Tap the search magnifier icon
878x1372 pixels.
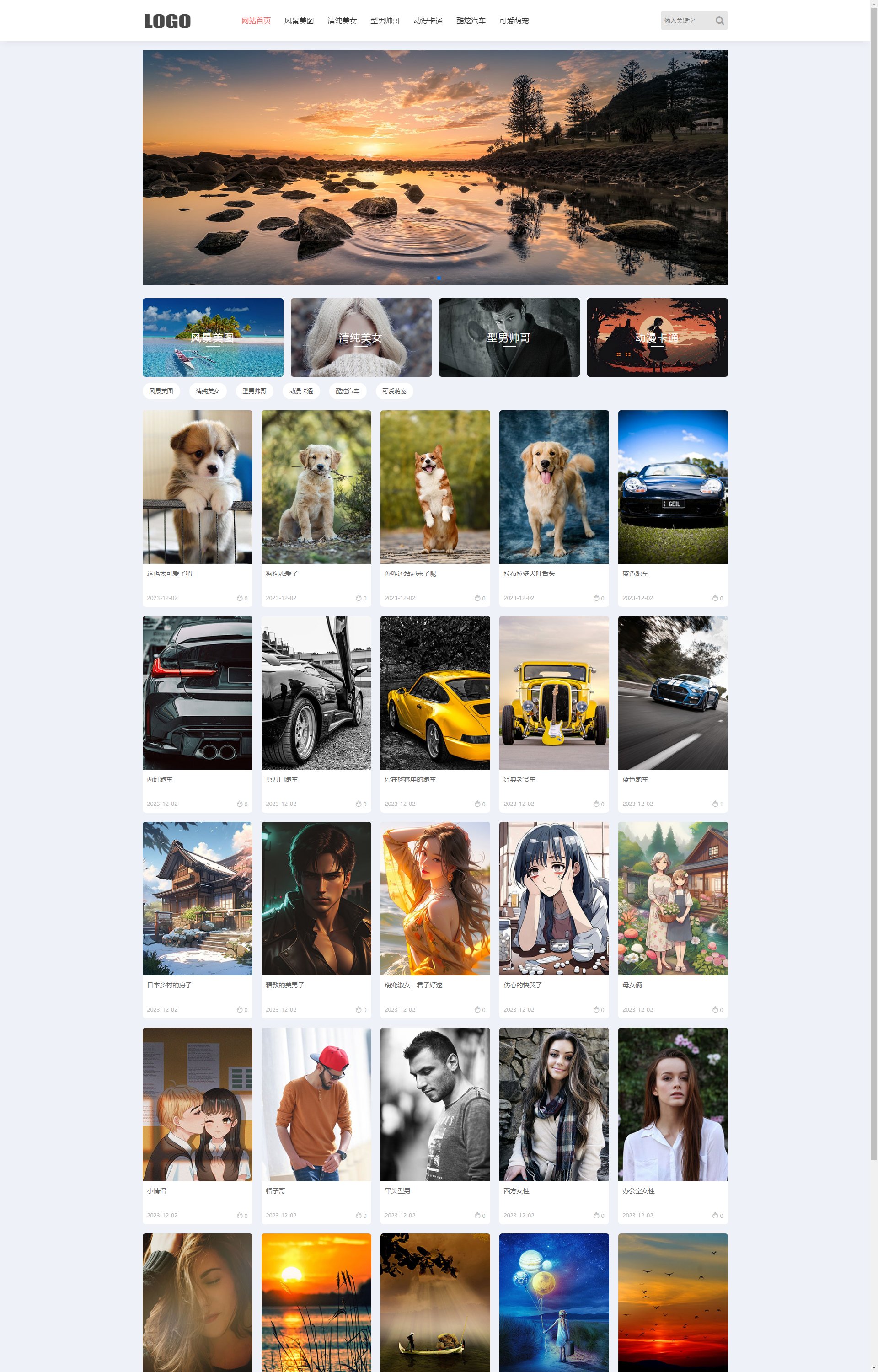(x=719, y=21)
